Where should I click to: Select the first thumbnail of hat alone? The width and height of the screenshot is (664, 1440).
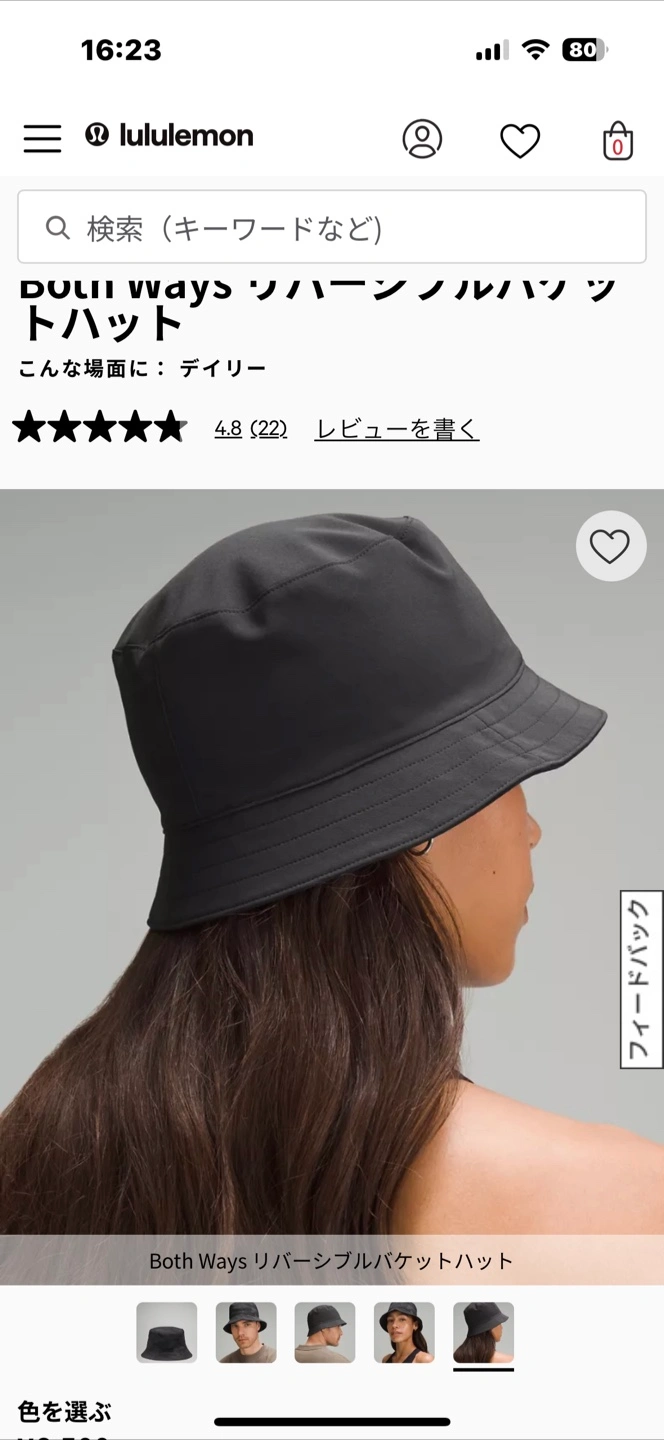point(167,1332)
